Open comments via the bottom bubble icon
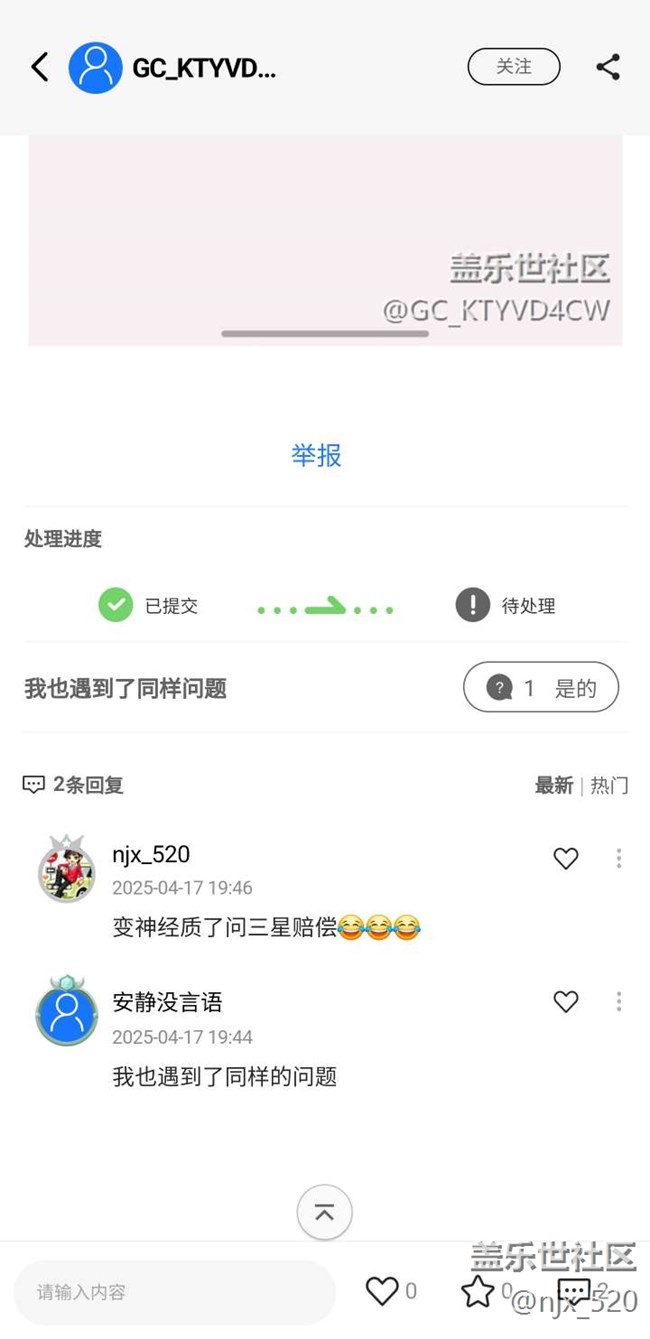The width and height of the screenshot is (650, 1339). (x=574, y=1291)
